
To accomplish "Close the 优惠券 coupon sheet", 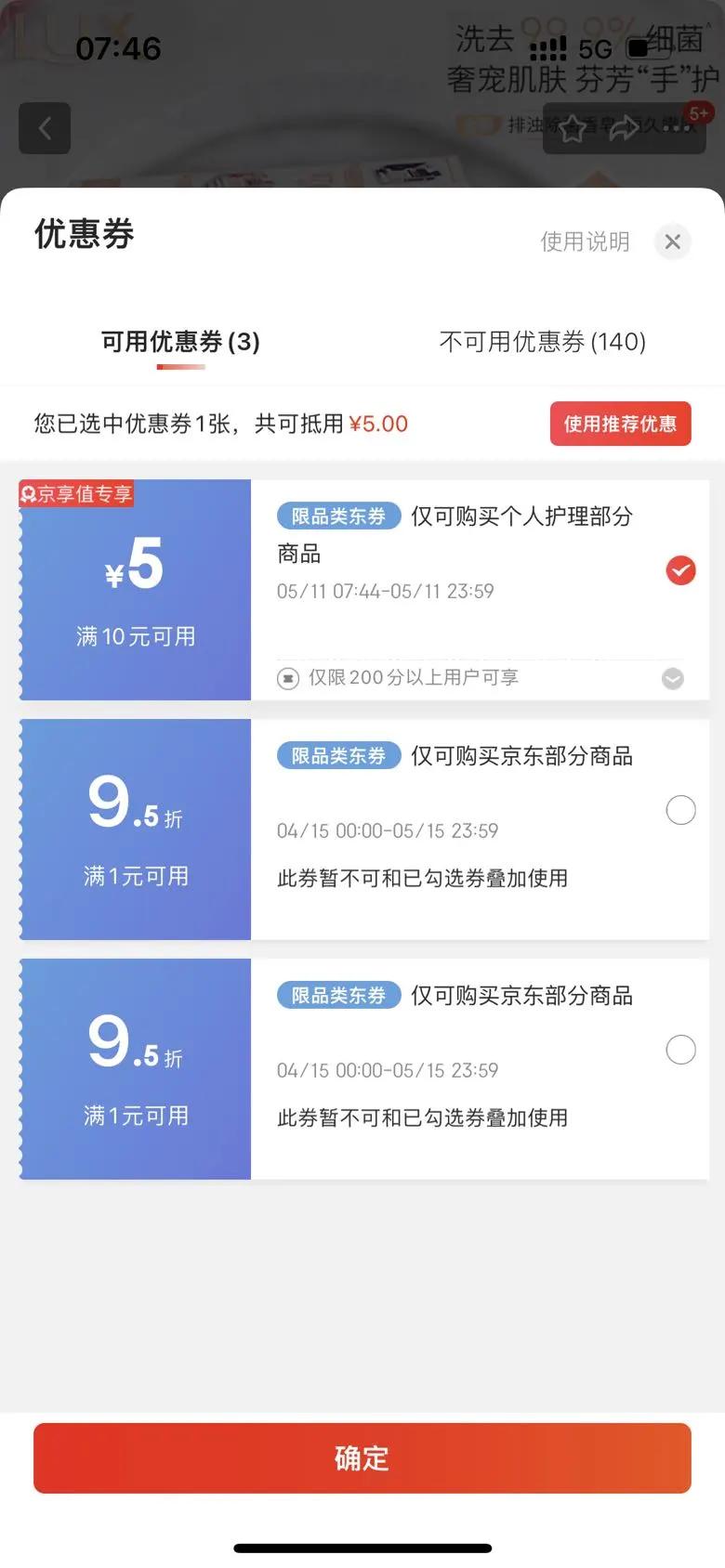I will [x=673, y=242].
